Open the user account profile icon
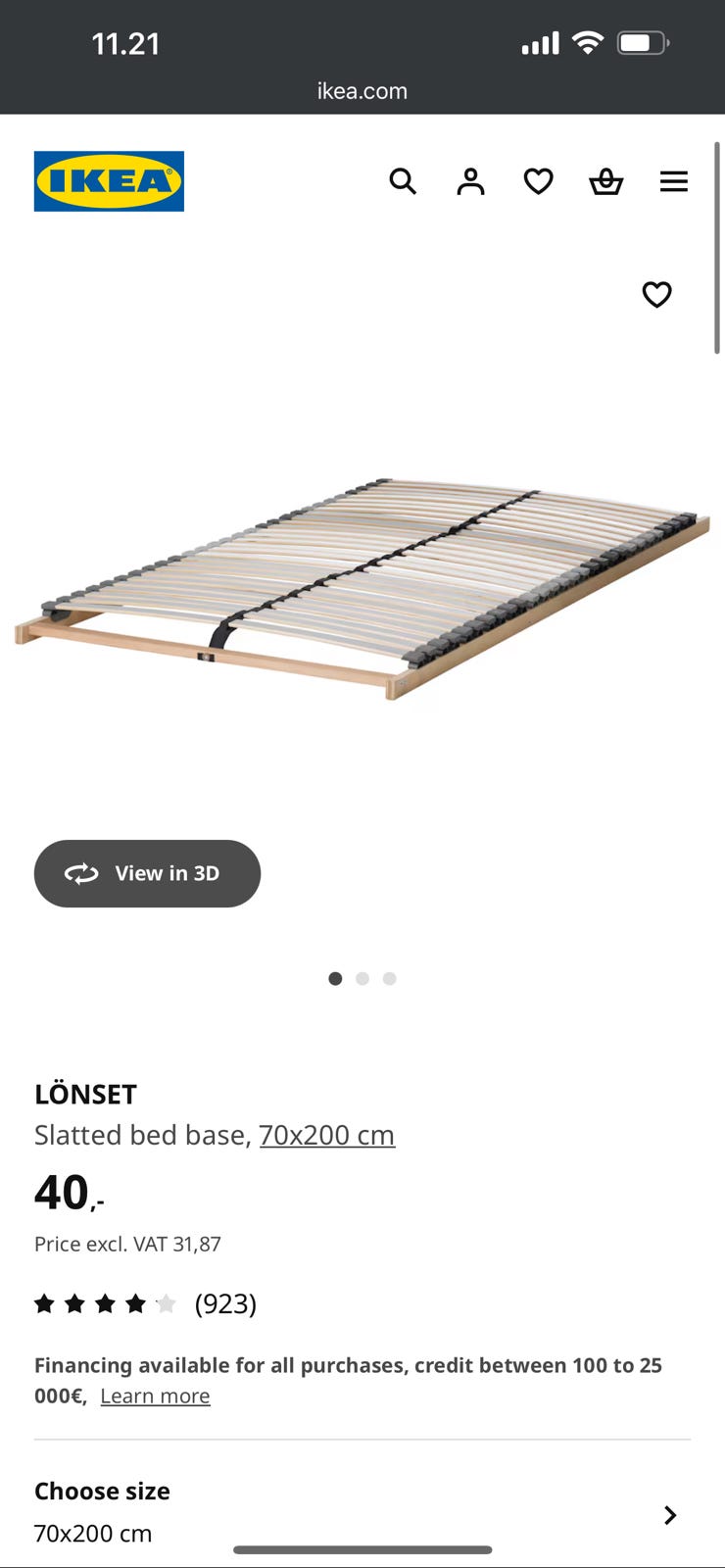Screen dimensions: 725x1568 coord(470,181)
